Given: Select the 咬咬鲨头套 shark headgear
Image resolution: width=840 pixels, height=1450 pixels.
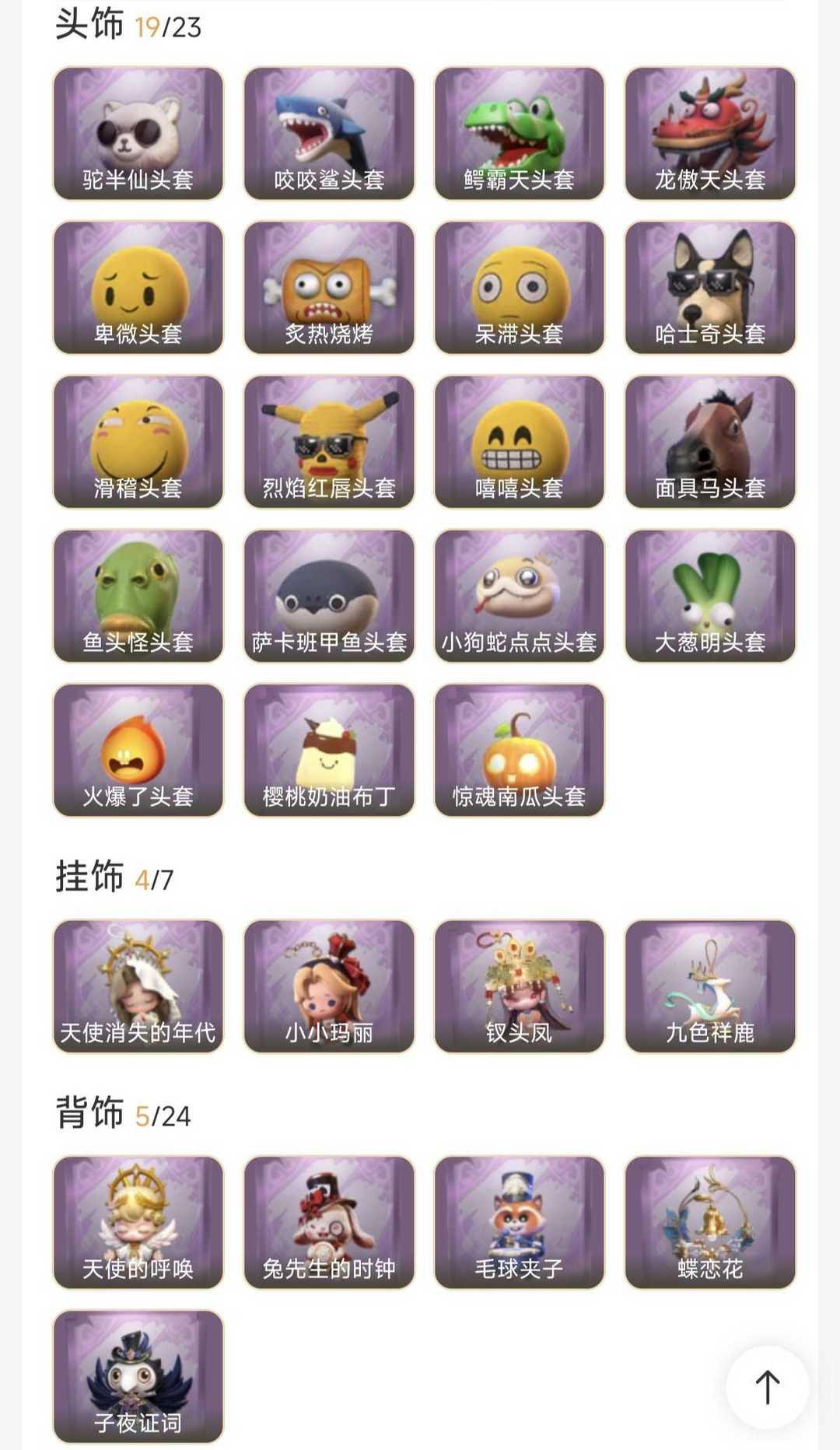Looking at the screenshot, I should click(329, 133).
